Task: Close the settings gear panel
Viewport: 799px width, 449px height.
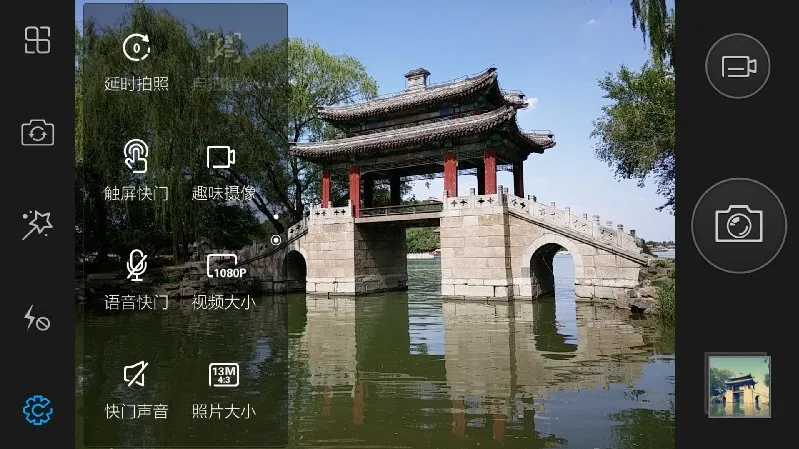Action: 37,410
